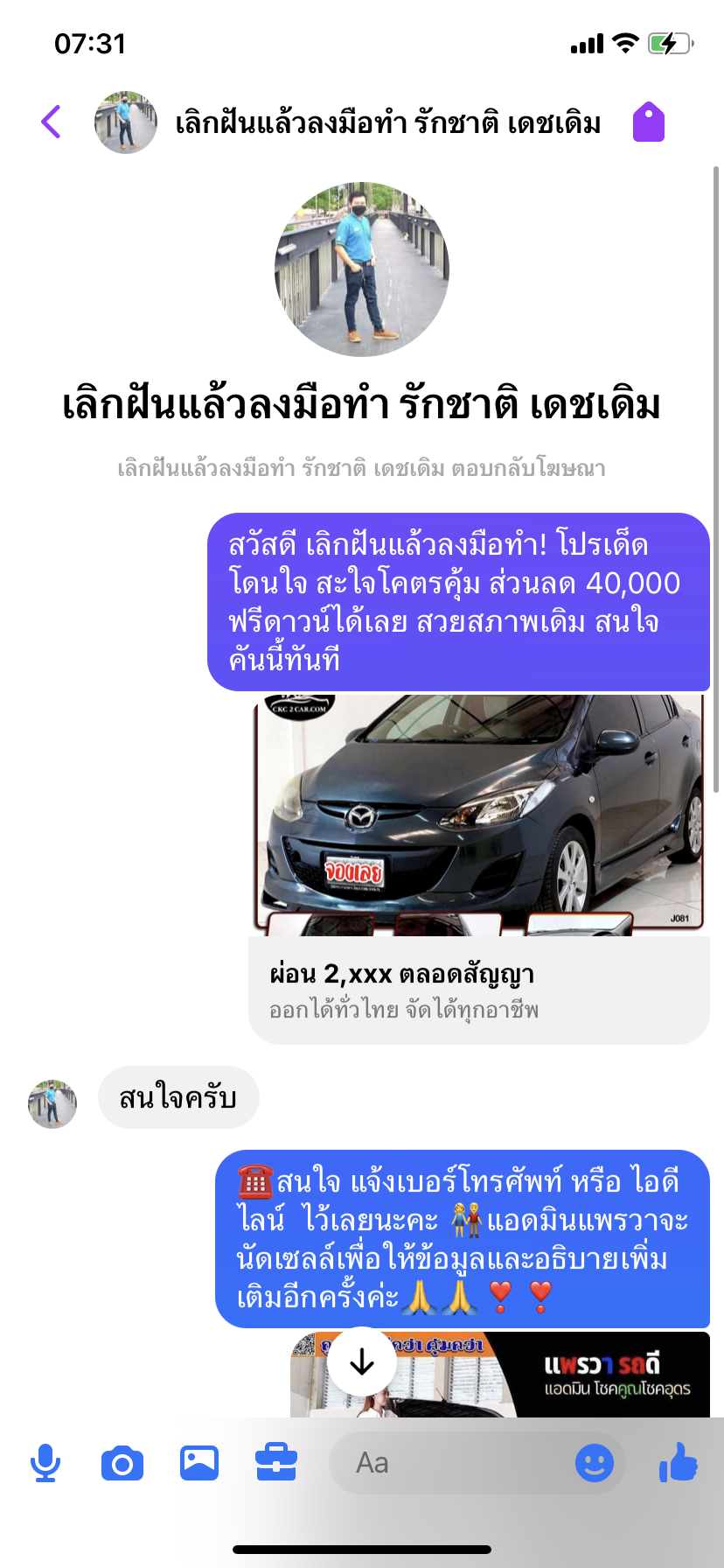Image resolution: width=724 pixels, height=1568 pixels.
Task: Send a thumbs-up like
Action: 679,1463
